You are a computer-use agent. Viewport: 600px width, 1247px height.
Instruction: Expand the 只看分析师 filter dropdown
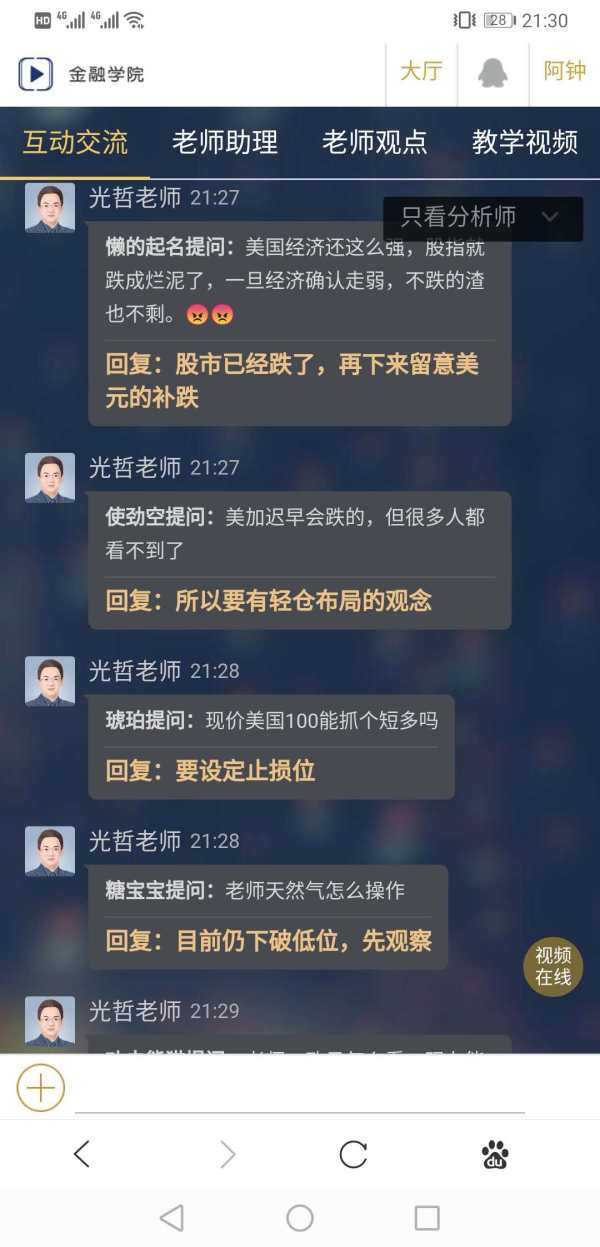[x=482, y=217]
